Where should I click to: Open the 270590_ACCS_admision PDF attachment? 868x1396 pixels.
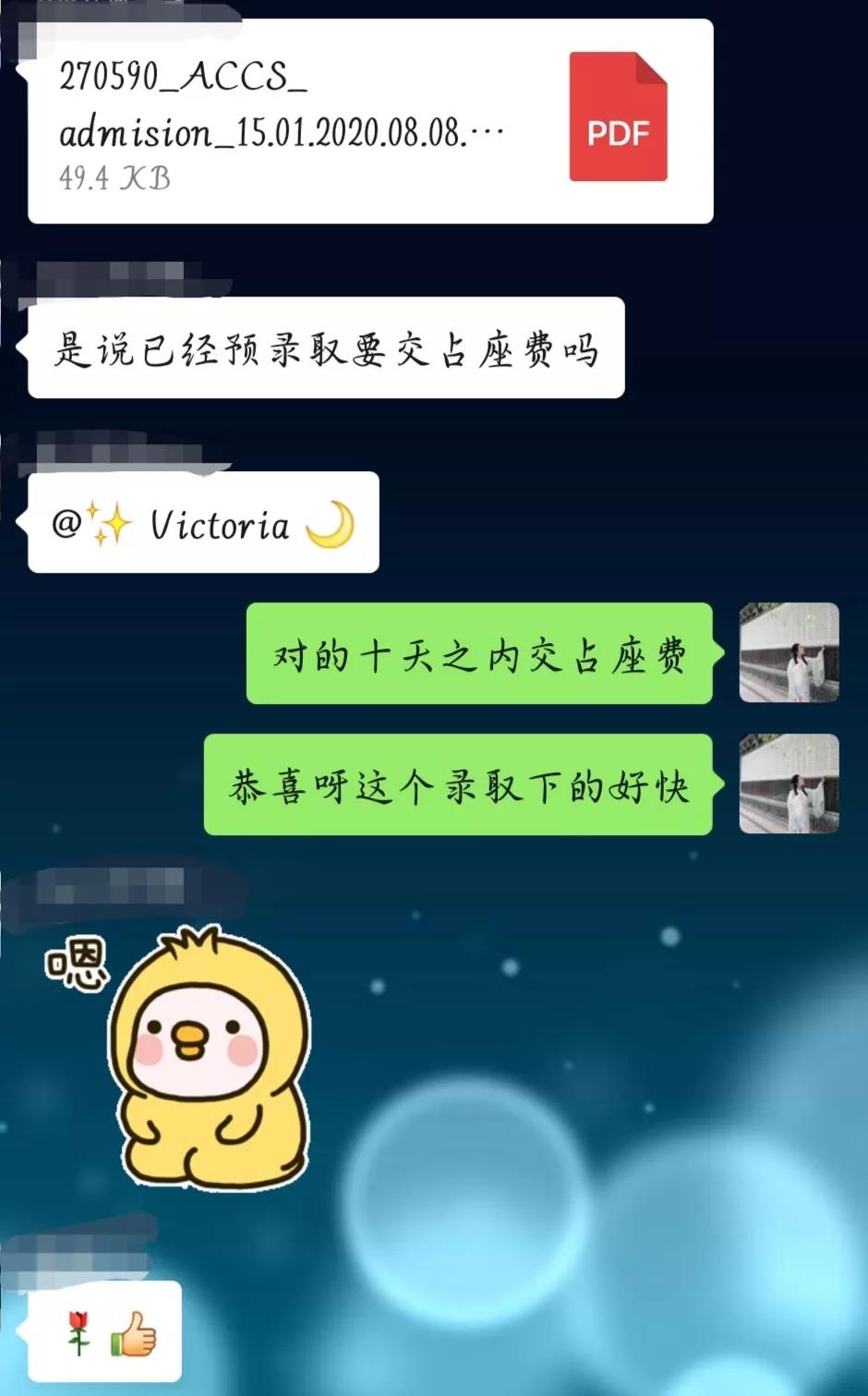click(369, 122)
